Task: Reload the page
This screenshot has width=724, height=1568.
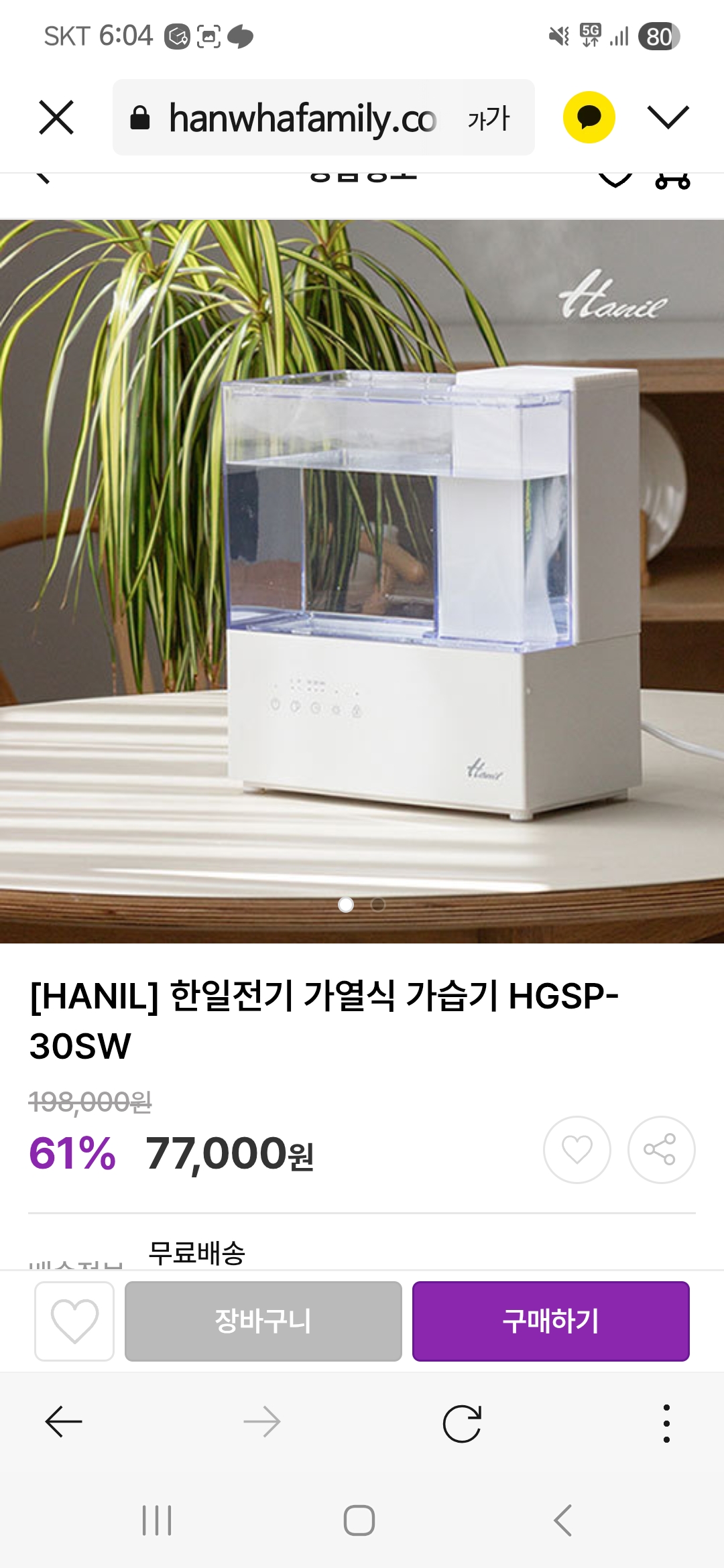Action: [x=462, y=1423]
